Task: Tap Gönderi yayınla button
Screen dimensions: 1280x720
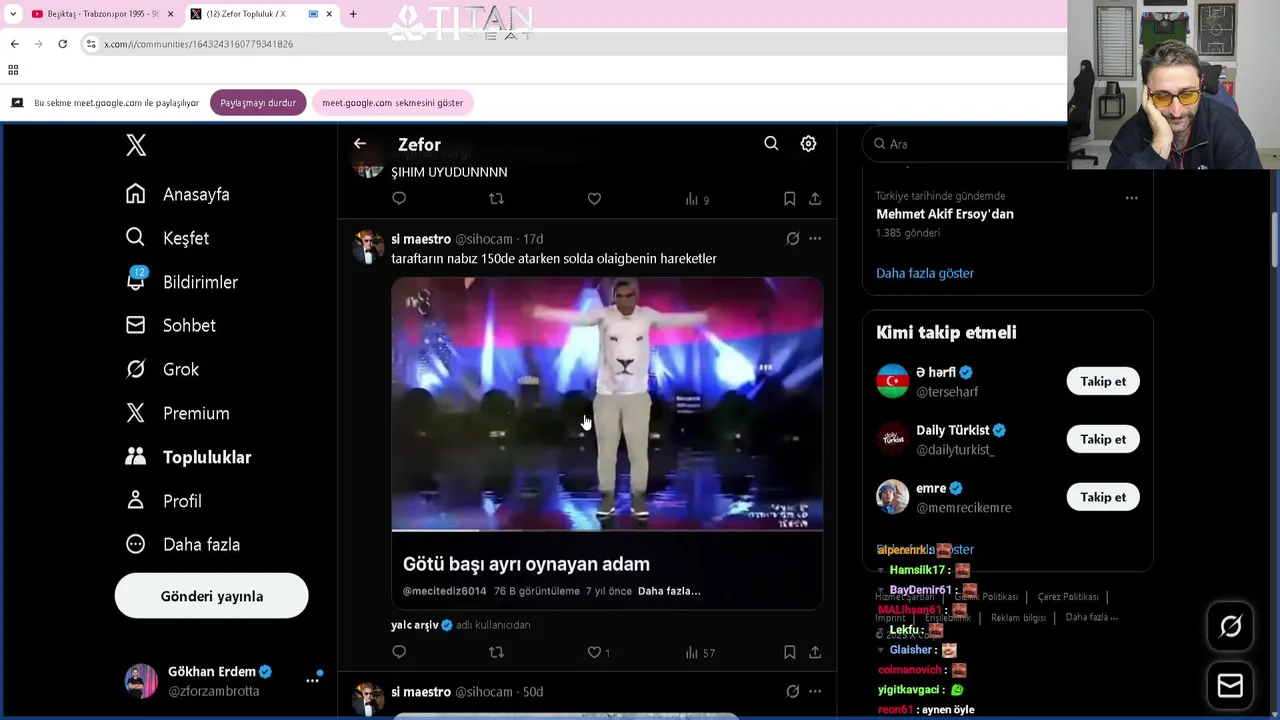Action: tap(212, 596)
